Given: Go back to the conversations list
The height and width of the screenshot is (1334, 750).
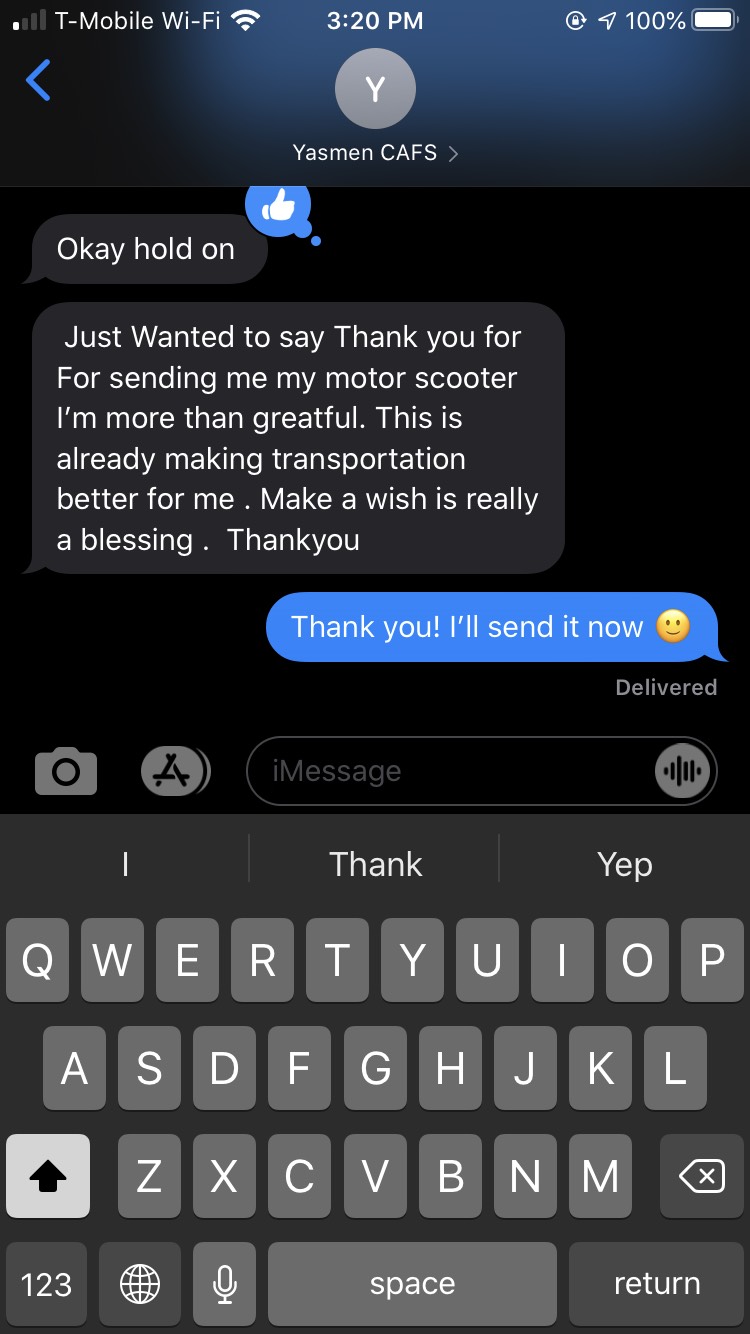Looking at the screenshot, I should (x=38, y=81).
